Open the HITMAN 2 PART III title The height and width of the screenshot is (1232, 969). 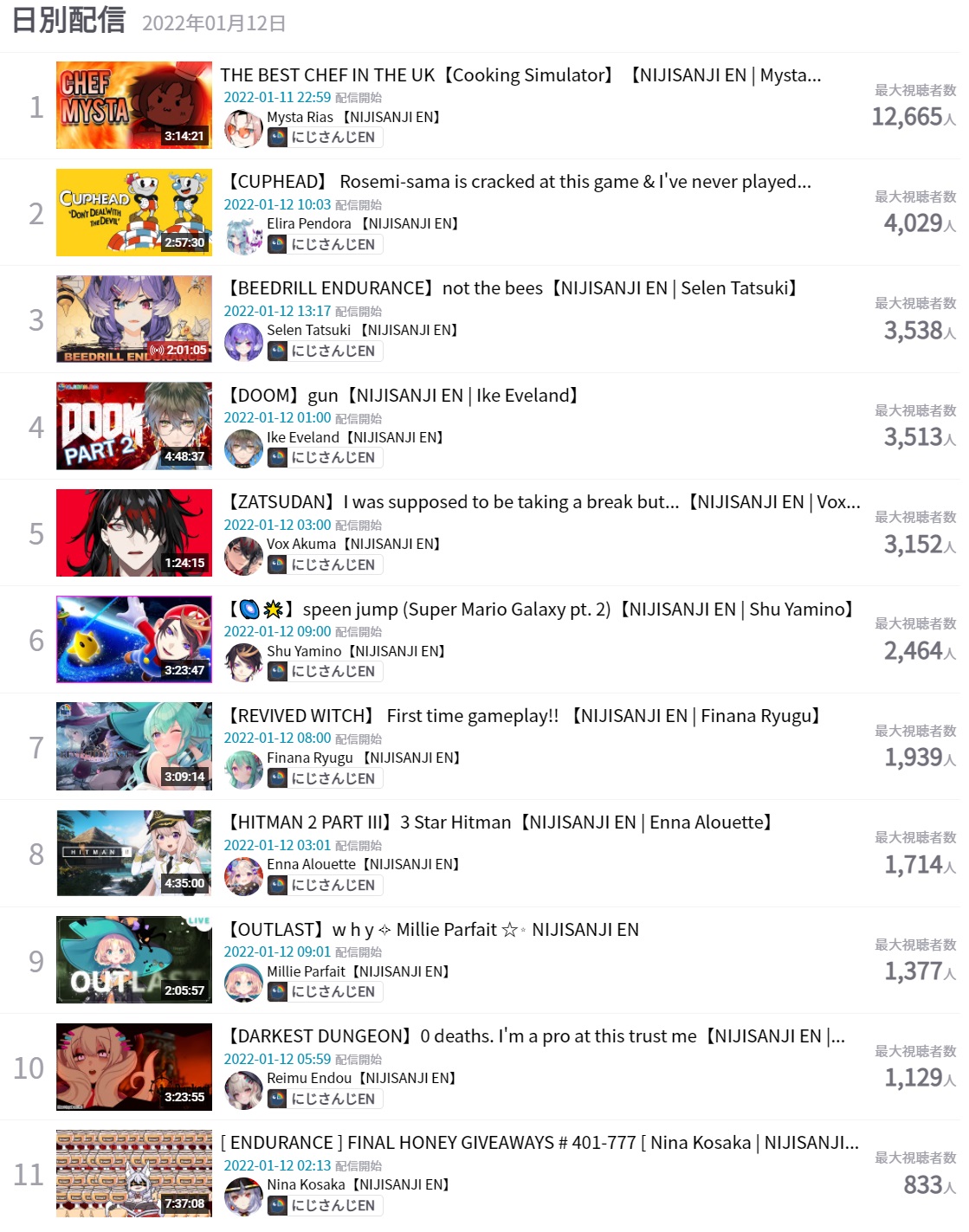[499, 822]
